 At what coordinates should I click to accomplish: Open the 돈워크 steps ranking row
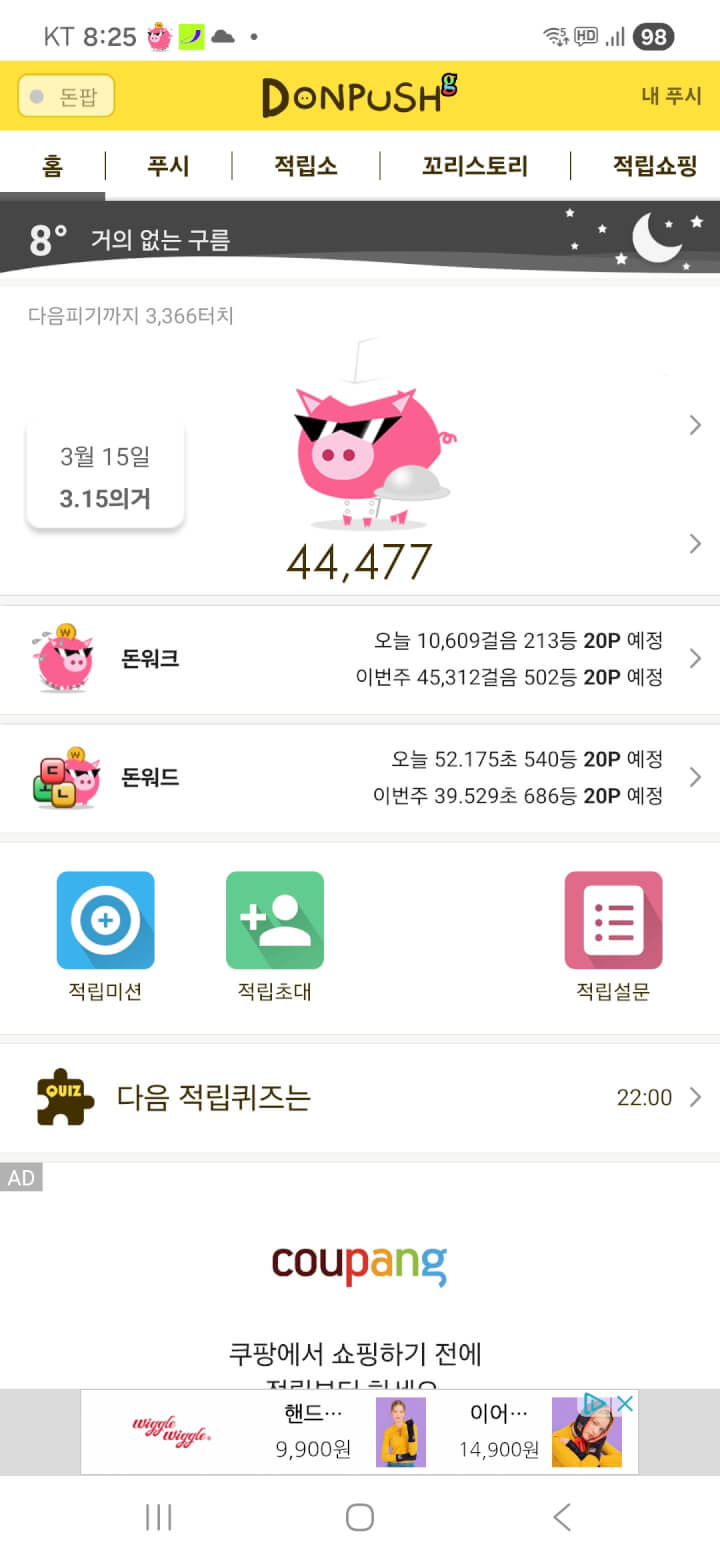click(360, 659)
